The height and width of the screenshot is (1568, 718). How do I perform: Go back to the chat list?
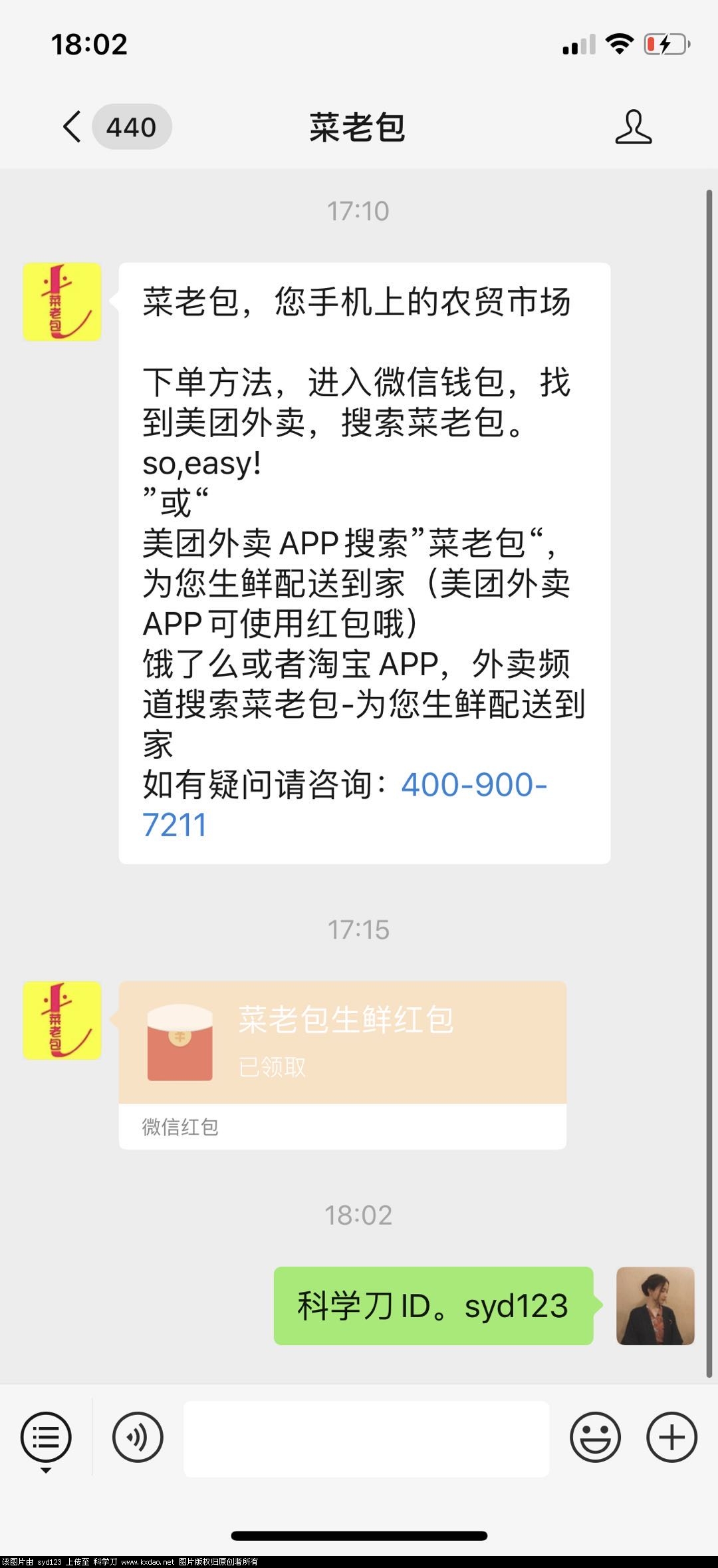point(72,126)
